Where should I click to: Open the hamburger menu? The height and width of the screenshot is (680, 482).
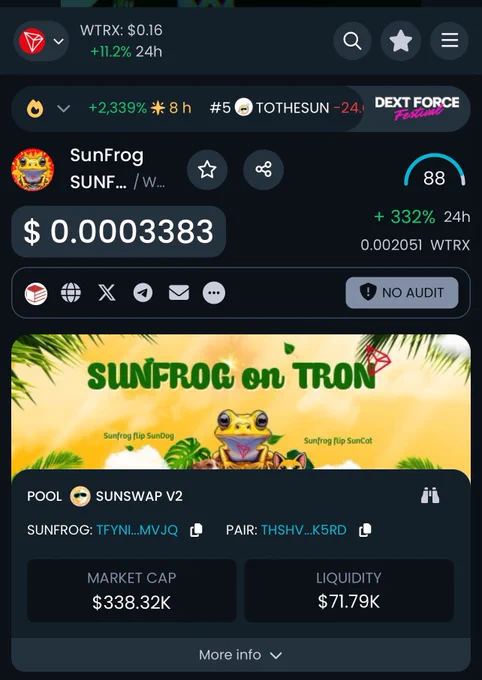pos(449,41)
